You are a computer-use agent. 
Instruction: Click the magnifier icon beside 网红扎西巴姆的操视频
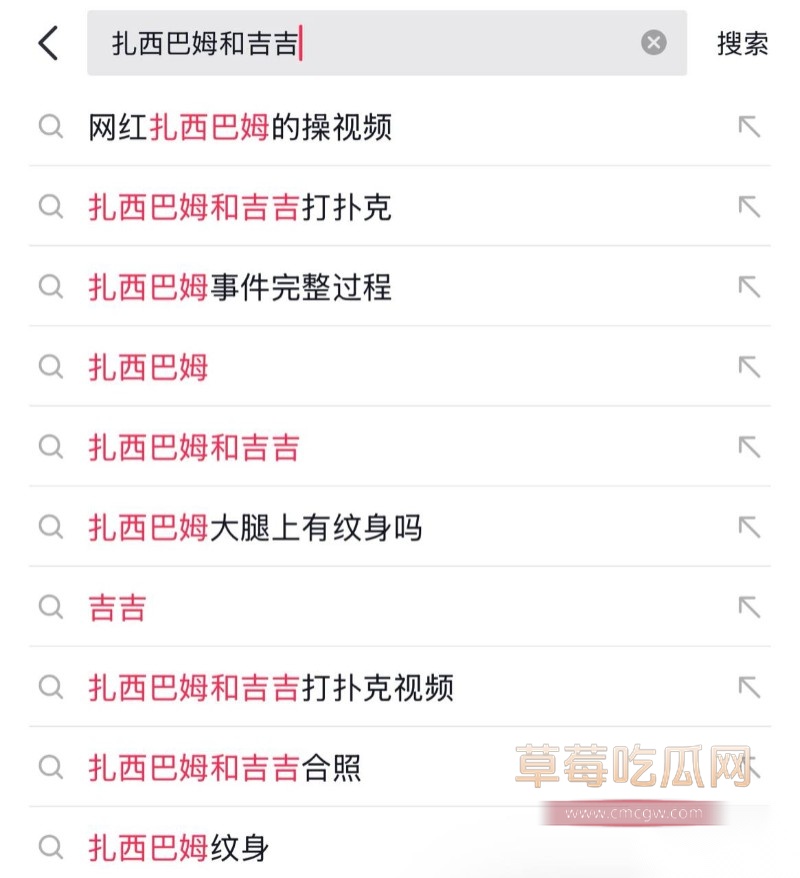(x=50, y=127)
